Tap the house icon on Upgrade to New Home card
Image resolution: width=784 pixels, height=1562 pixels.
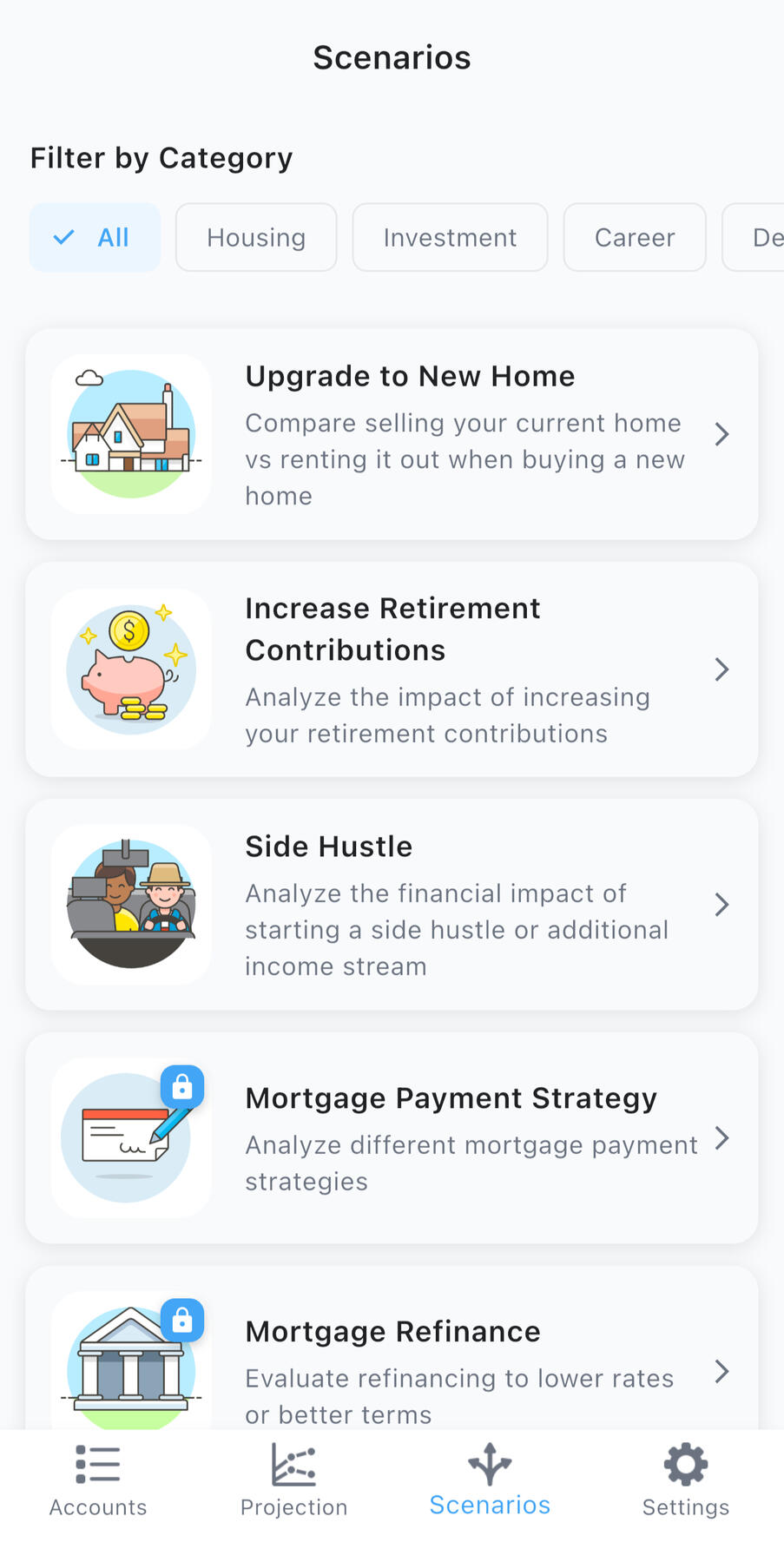(130, 432)
